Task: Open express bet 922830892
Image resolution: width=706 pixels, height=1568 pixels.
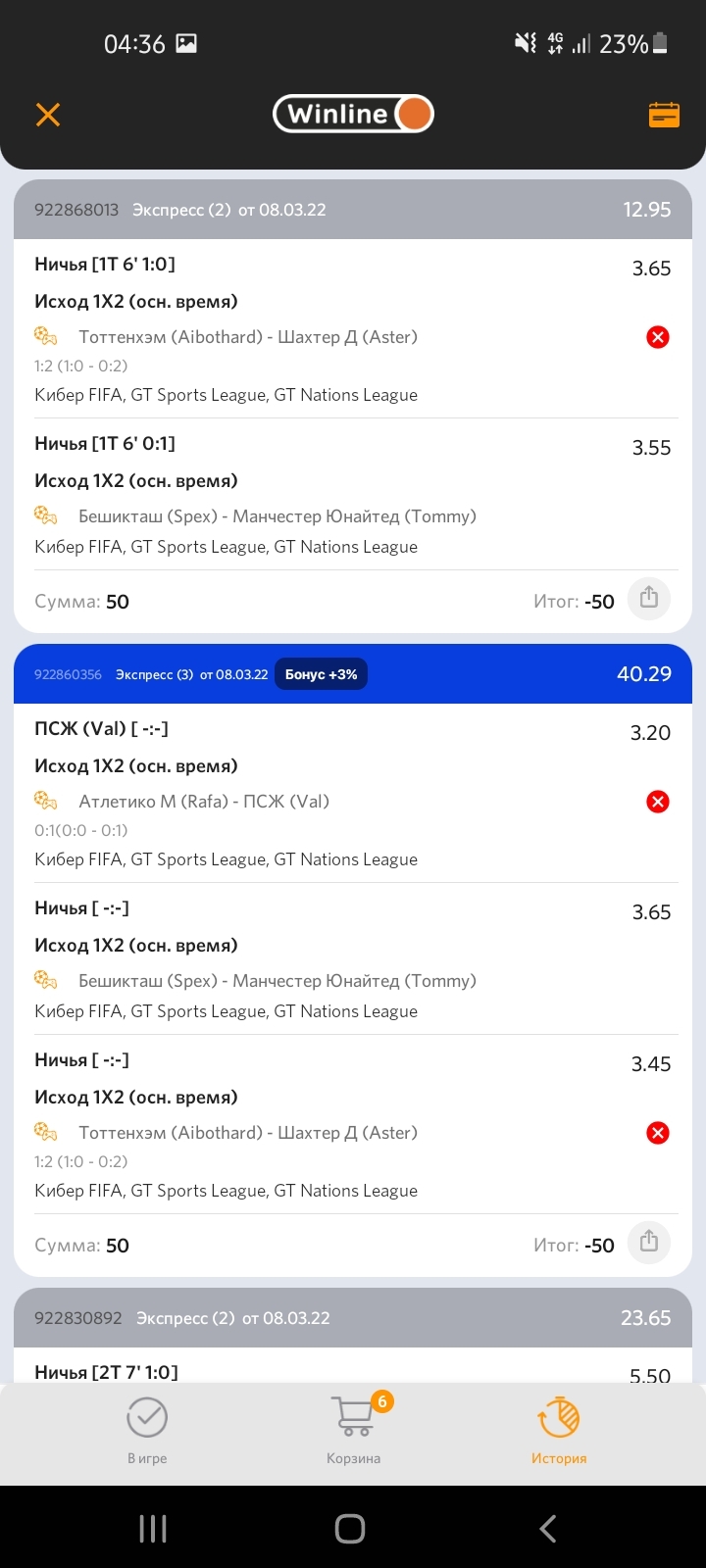Action: click(x=353, y=1318)
